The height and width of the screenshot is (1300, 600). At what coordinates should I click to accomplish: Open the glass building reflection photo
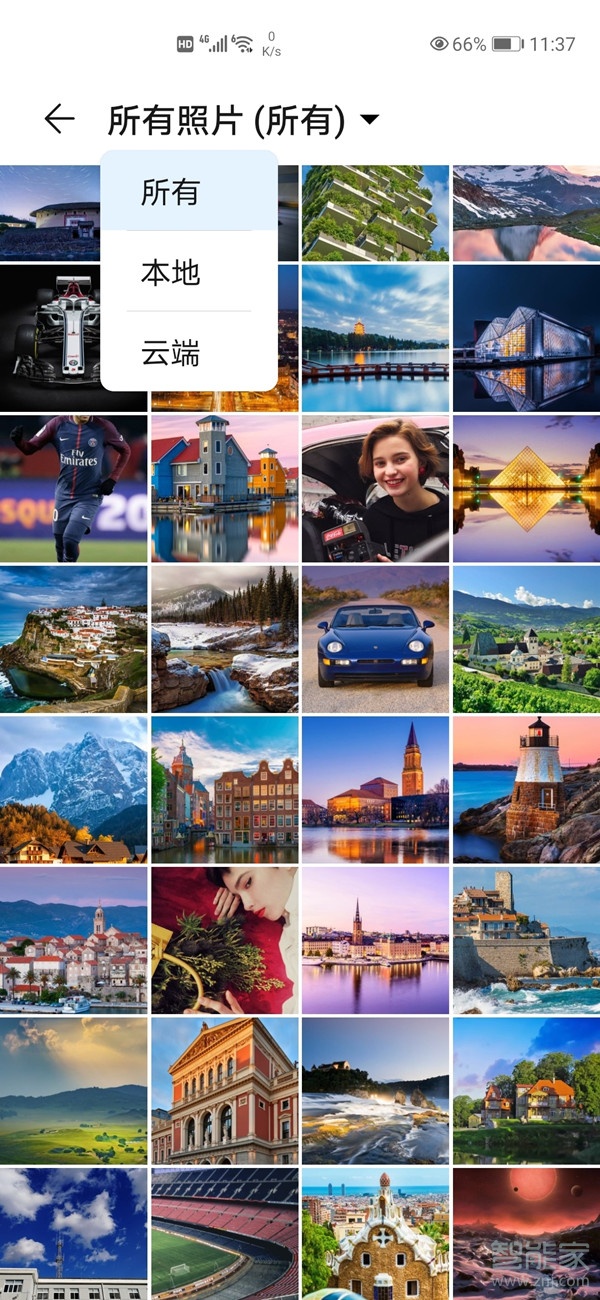526,338
